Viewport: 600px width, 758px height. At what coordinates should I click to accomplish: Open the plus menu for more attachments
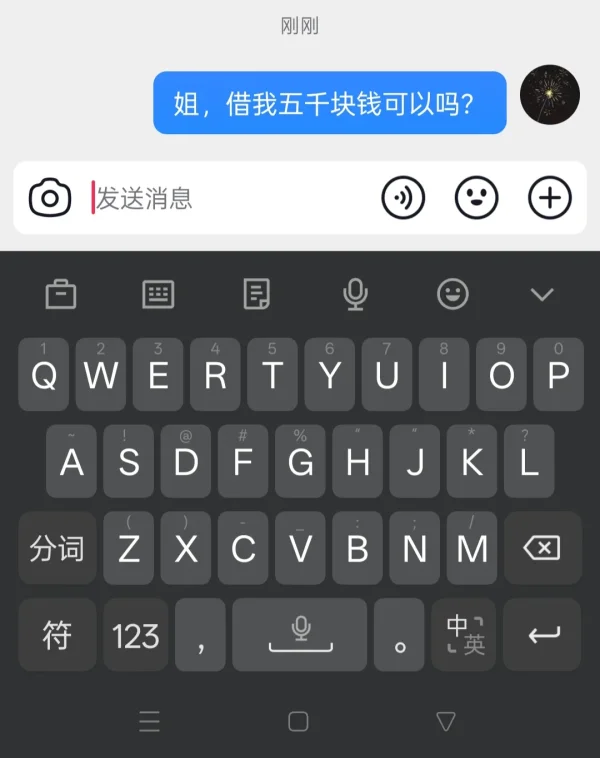point(549,198)
